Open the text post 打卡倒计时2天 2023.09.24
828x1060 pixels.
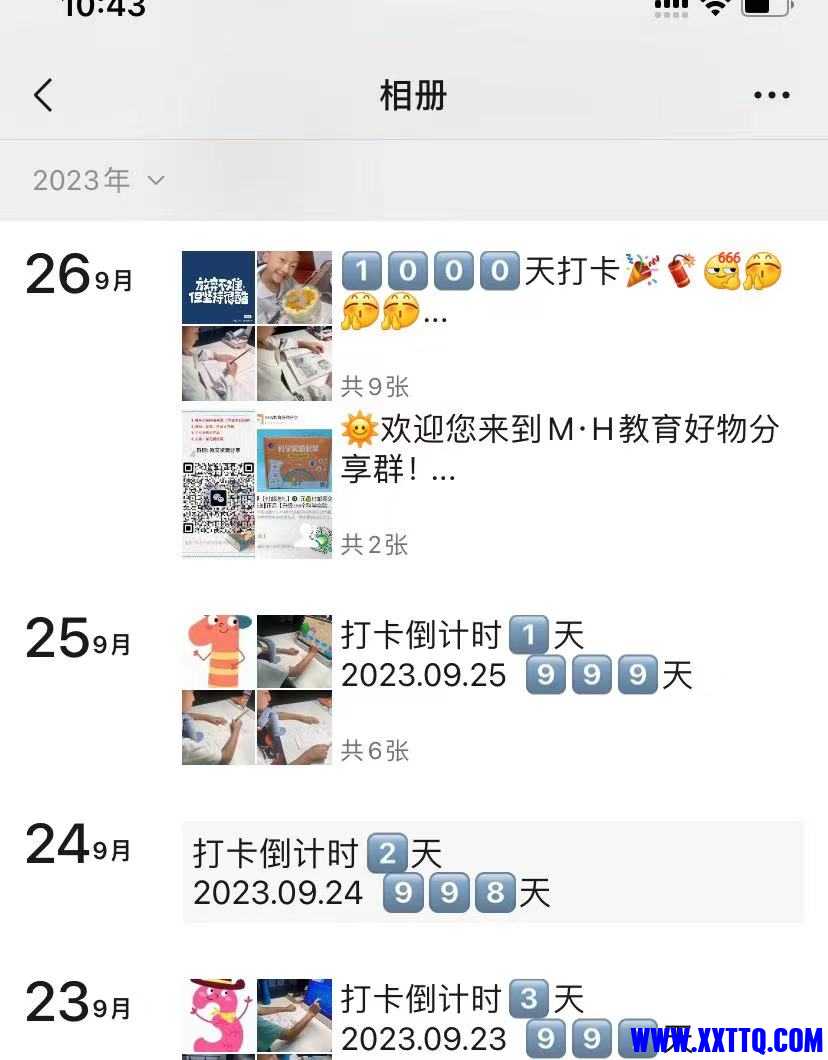[x=492, y=872]
